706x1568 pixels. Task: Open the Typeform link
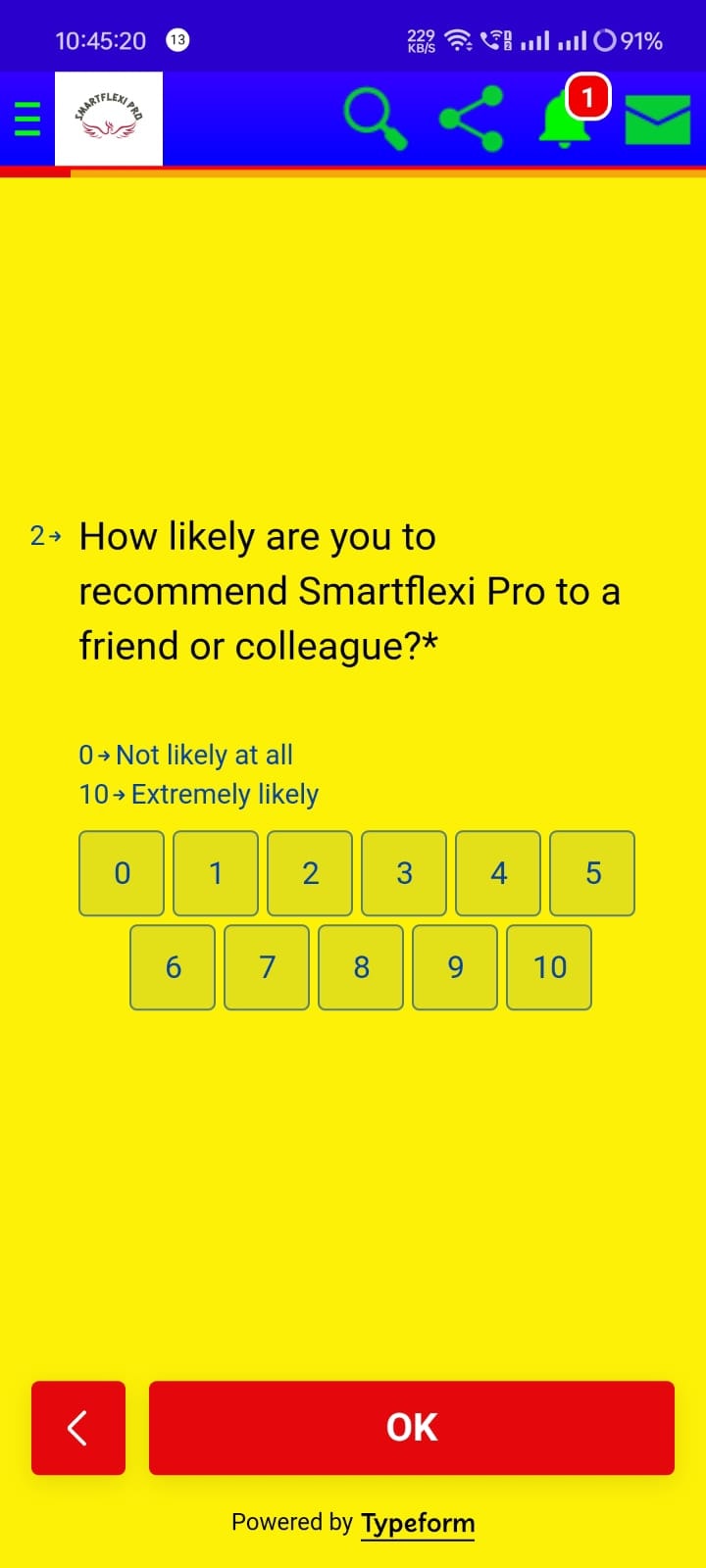418,1524
